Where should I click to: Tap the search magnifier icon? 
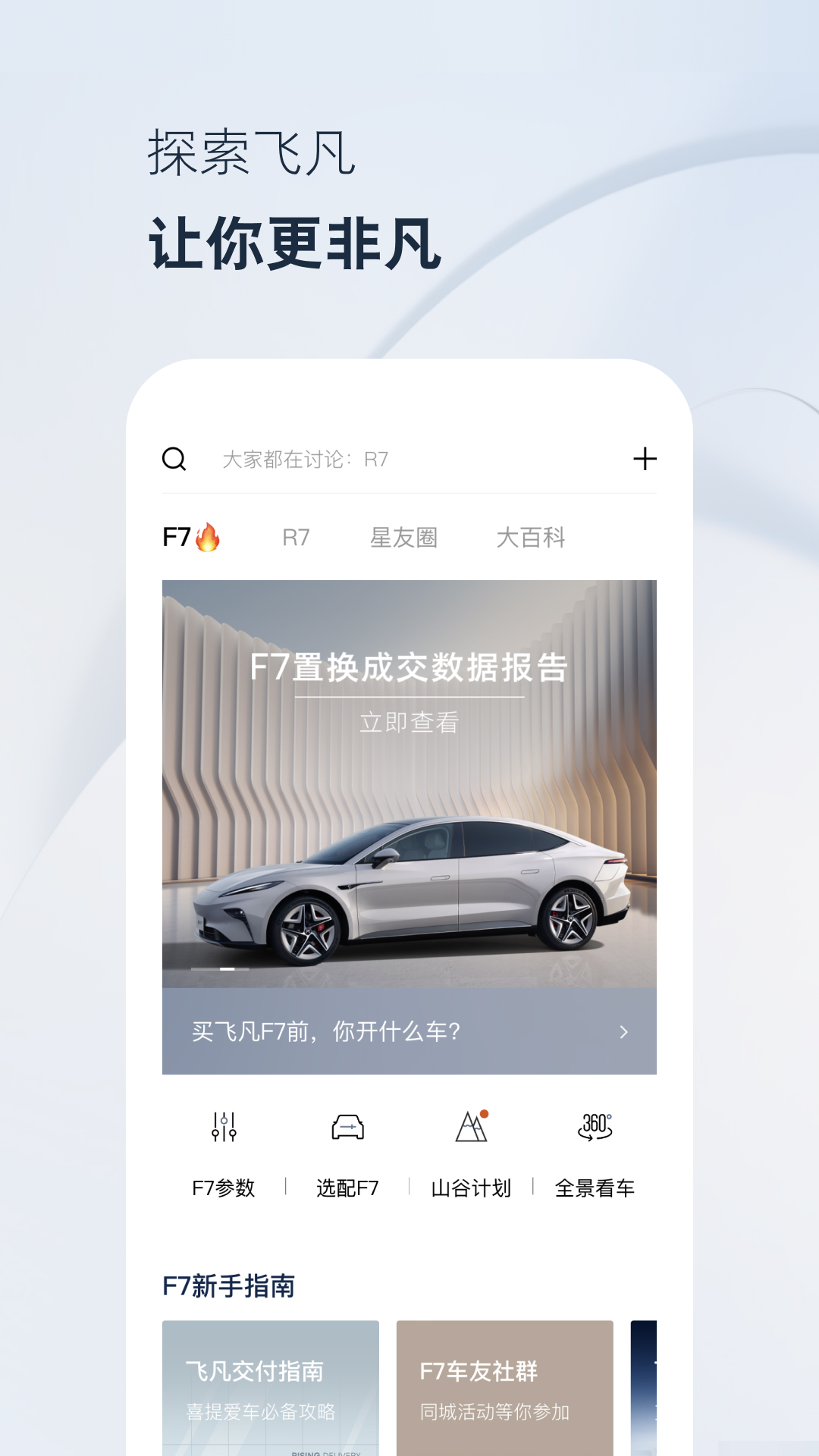click(175, 459)
